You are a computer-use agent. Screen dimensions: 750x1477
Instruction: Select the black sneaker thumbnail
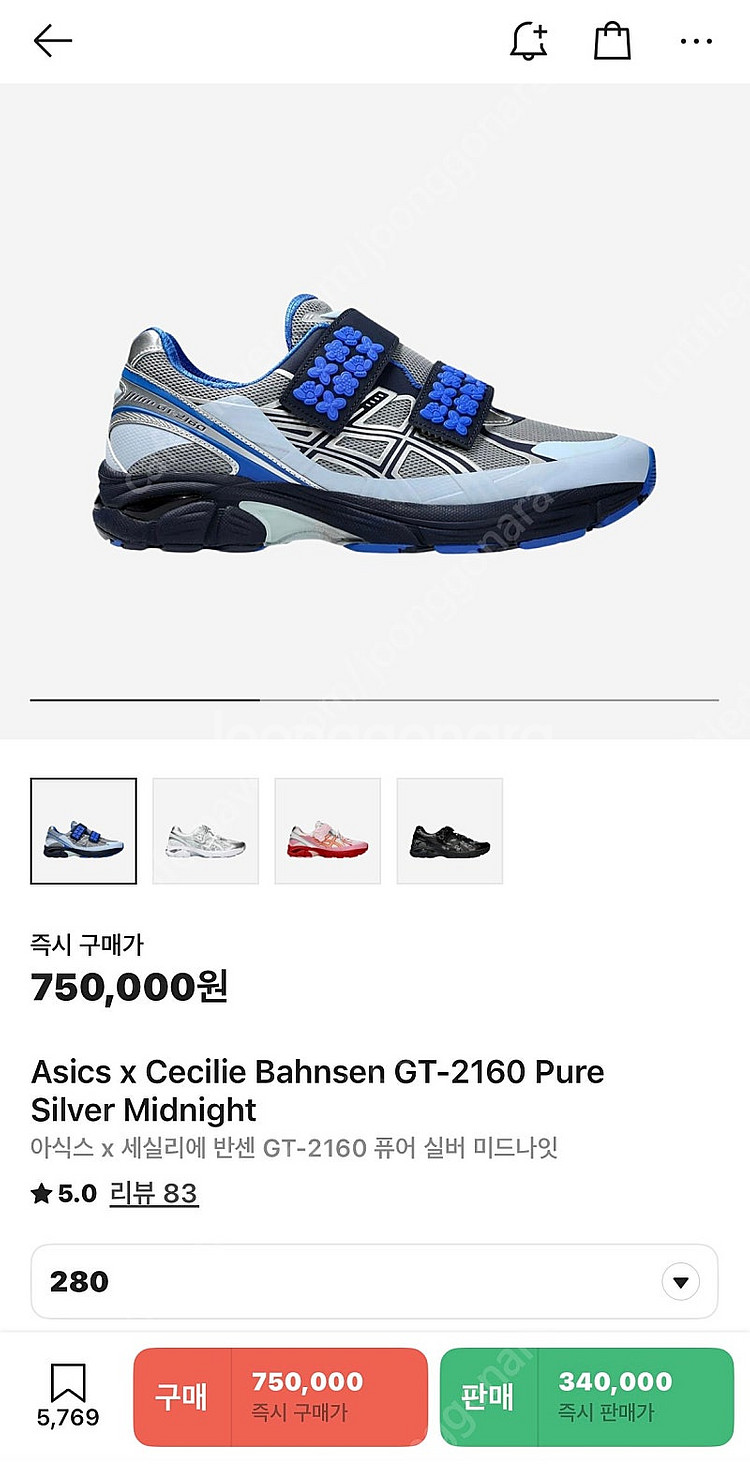[x=450, y=831]
